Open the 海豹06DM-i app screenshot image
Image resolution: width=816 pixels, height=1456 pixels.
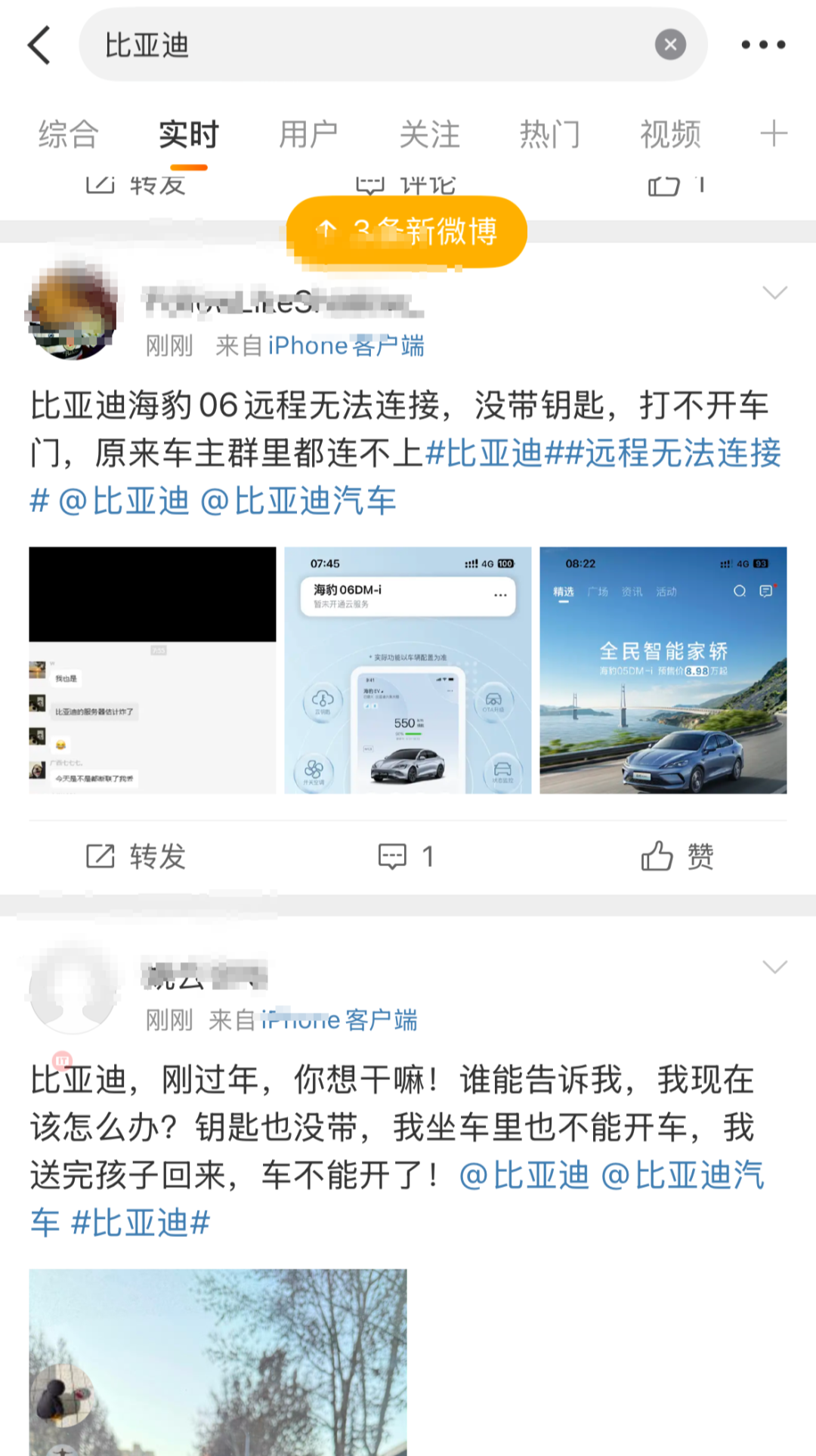coord(408,670)
